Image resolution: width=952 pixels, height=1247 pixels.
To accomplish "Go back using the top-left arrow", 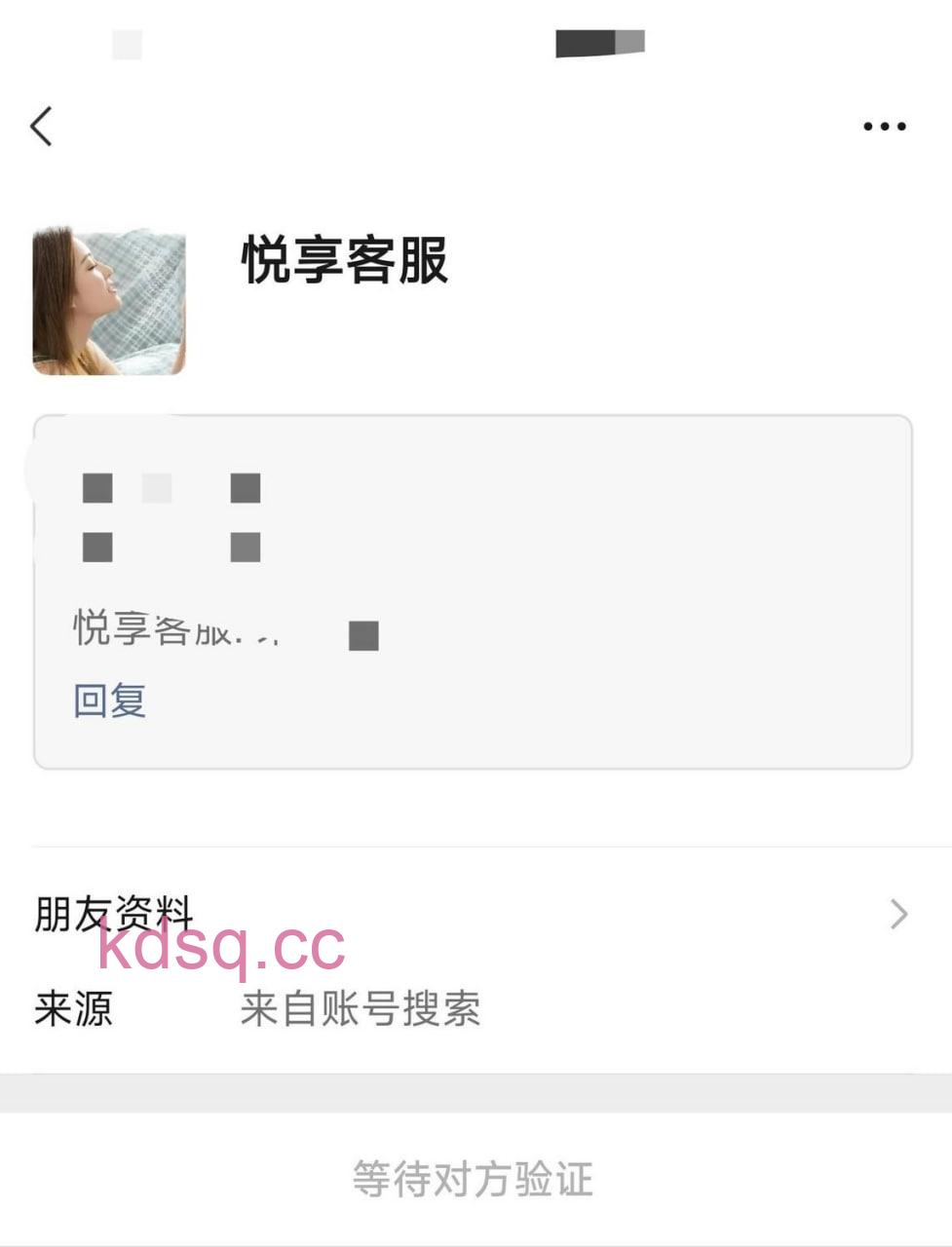I will [41, 127].
